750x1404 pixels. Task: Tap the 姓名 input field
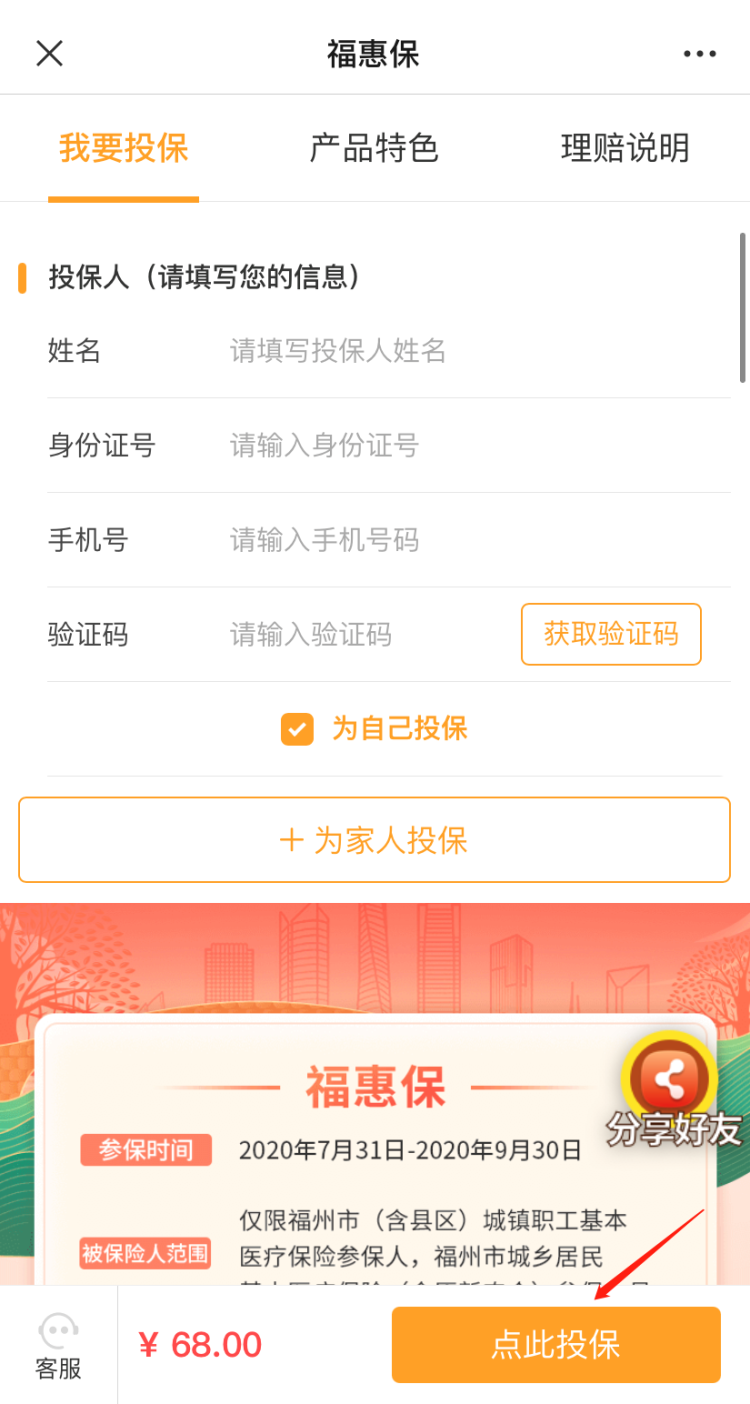450,351
